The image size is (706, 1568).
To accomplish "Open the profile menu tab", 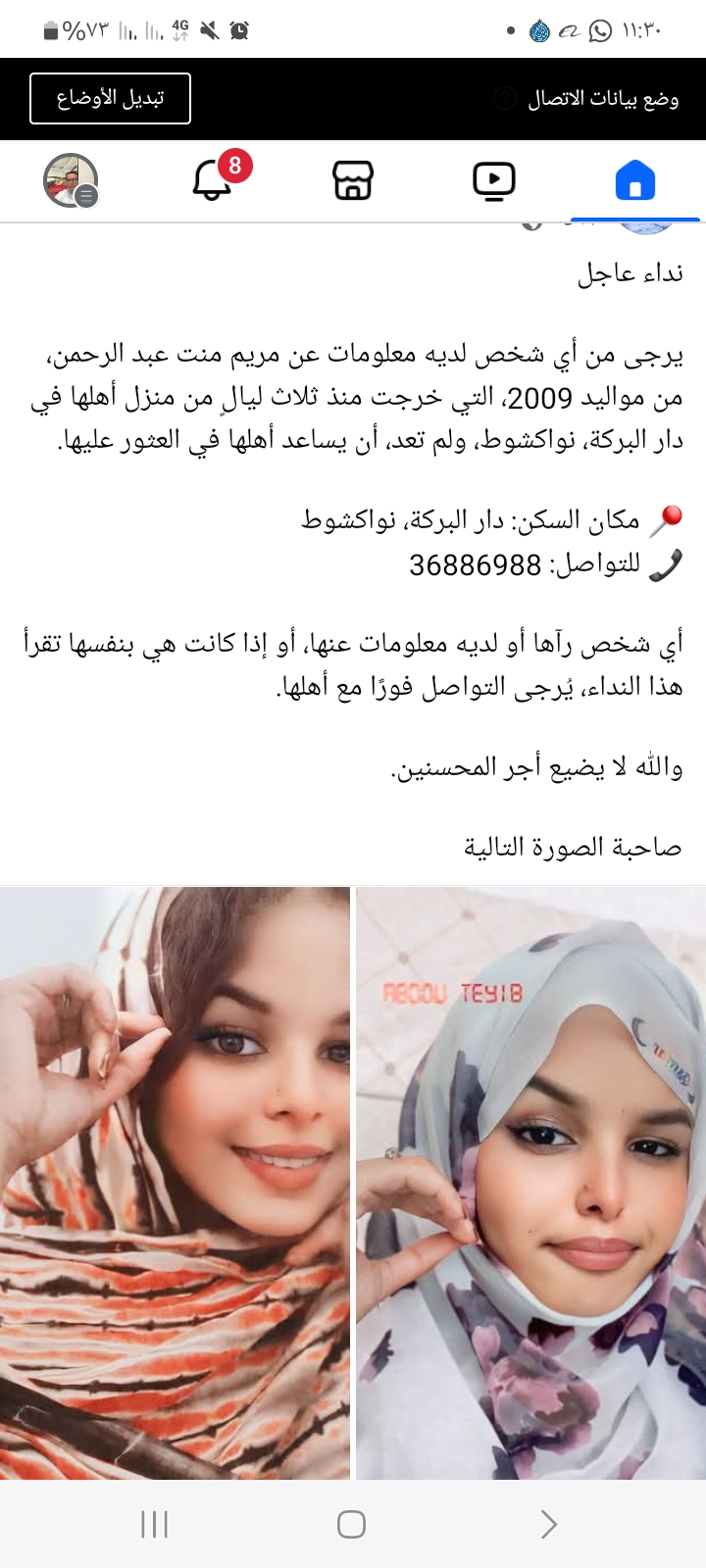I will click(x=71, y=181).
